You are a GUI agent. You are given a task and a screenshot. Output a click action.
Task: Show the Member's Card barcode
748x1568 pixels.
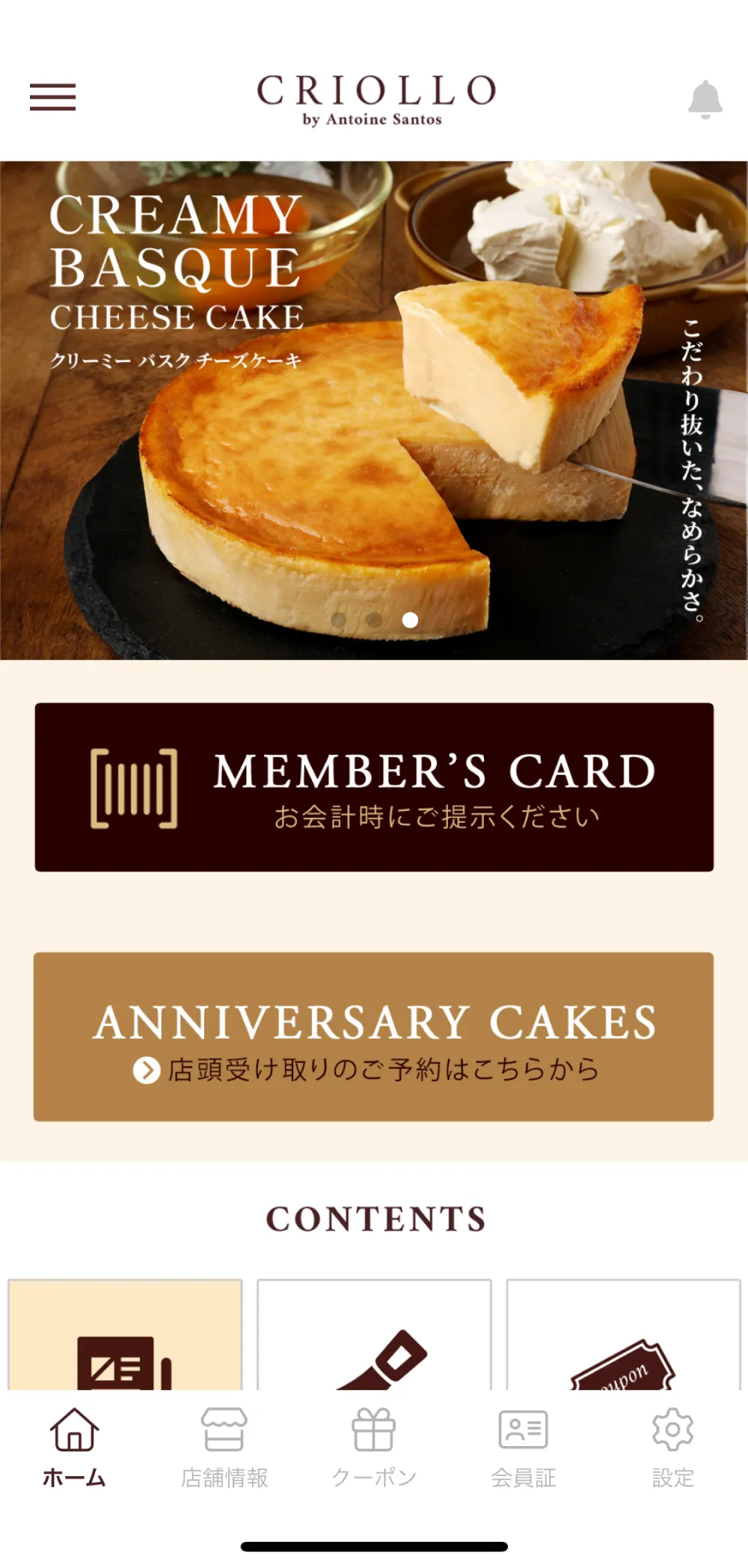click(374, 787)
